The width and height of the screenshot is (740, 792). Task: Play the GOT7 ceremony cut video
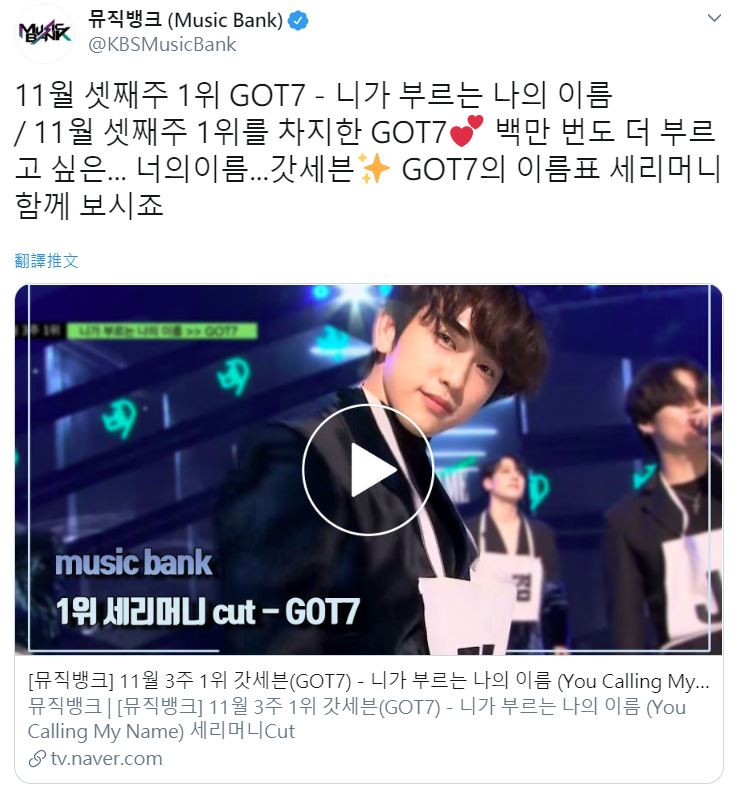[367, 469]
